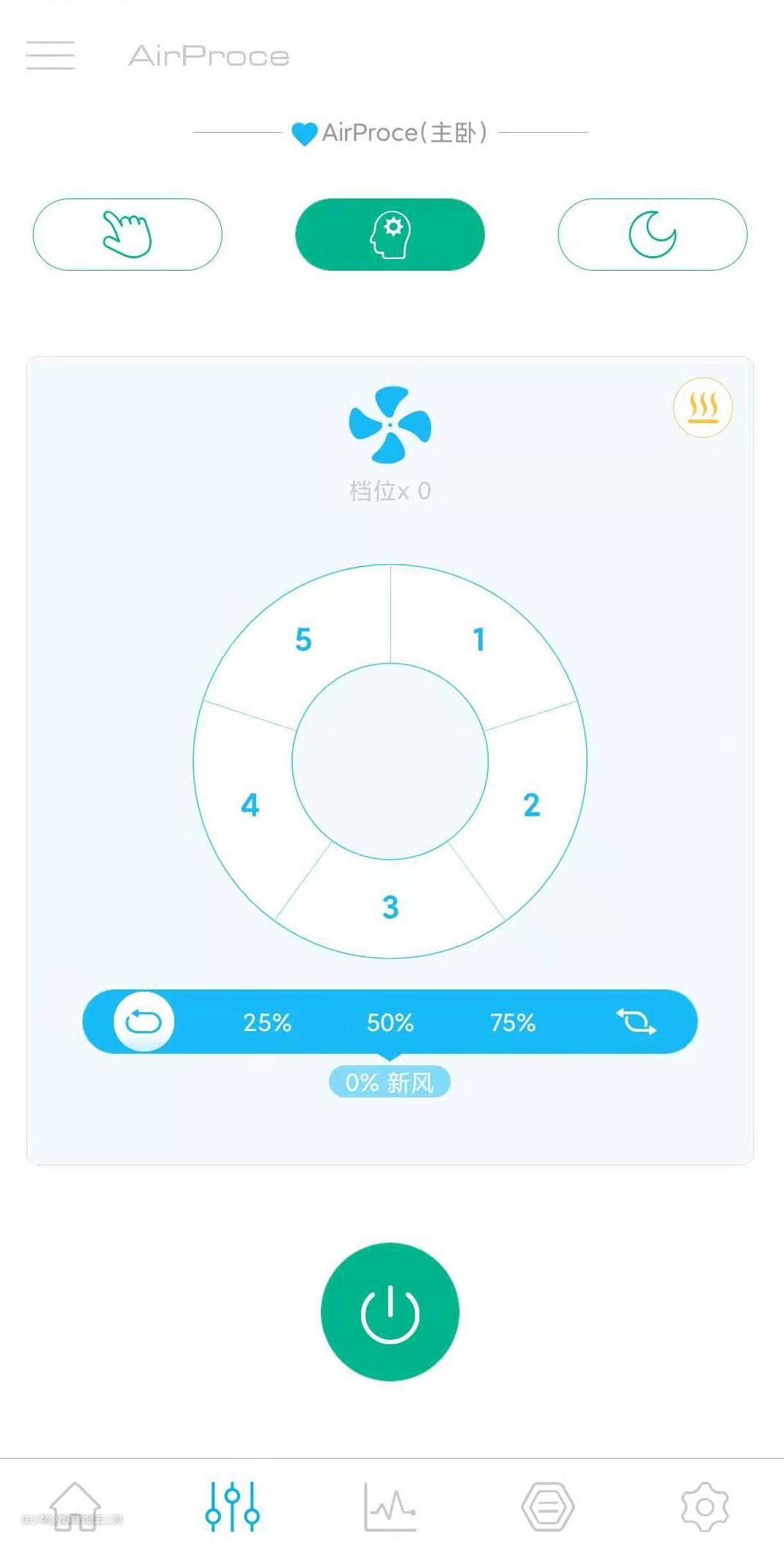Toggle the heating icon

pos(702,407)
